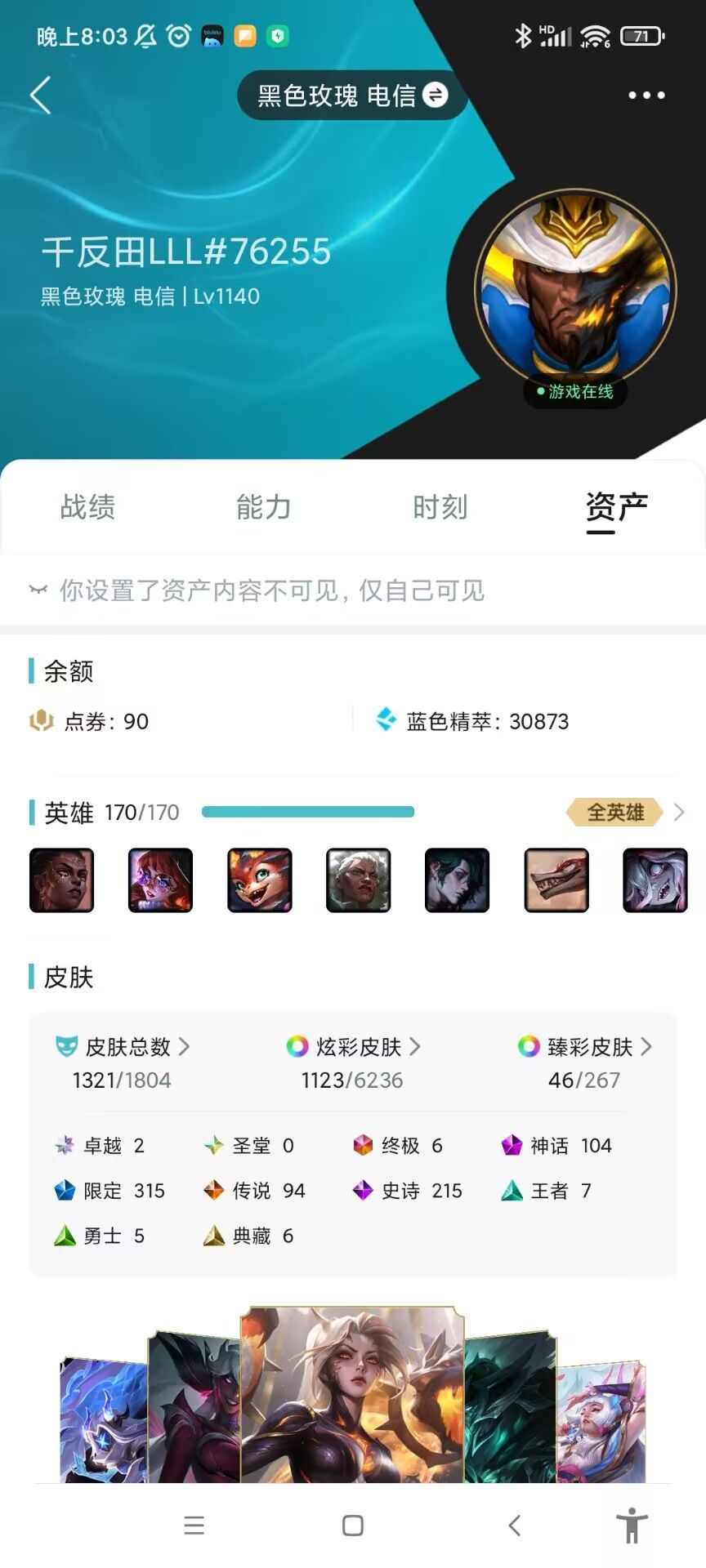Tap the first hero portrait in the row
706x1568 pixels.
[62, 880]
